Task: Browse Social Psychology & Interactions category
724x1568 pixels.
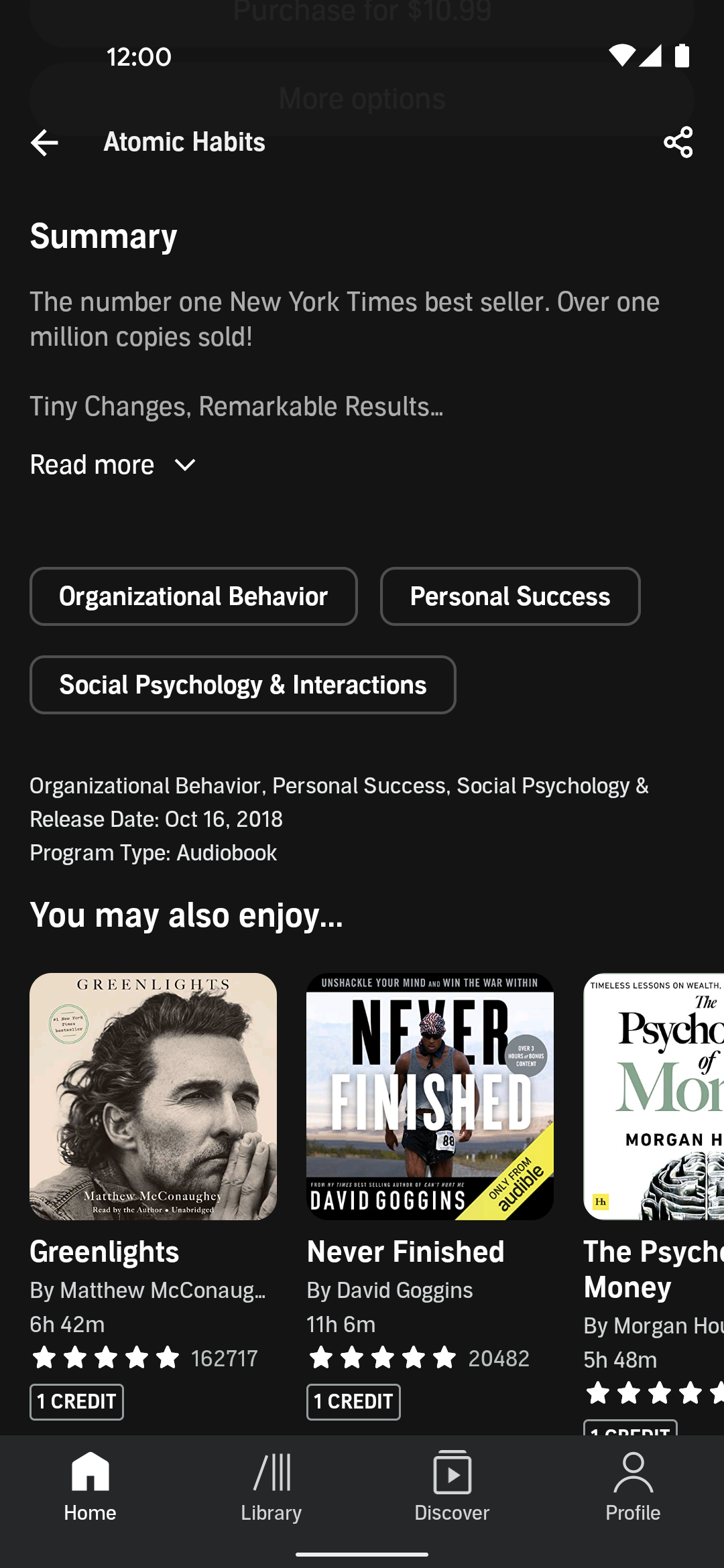Action: (243, 685)
